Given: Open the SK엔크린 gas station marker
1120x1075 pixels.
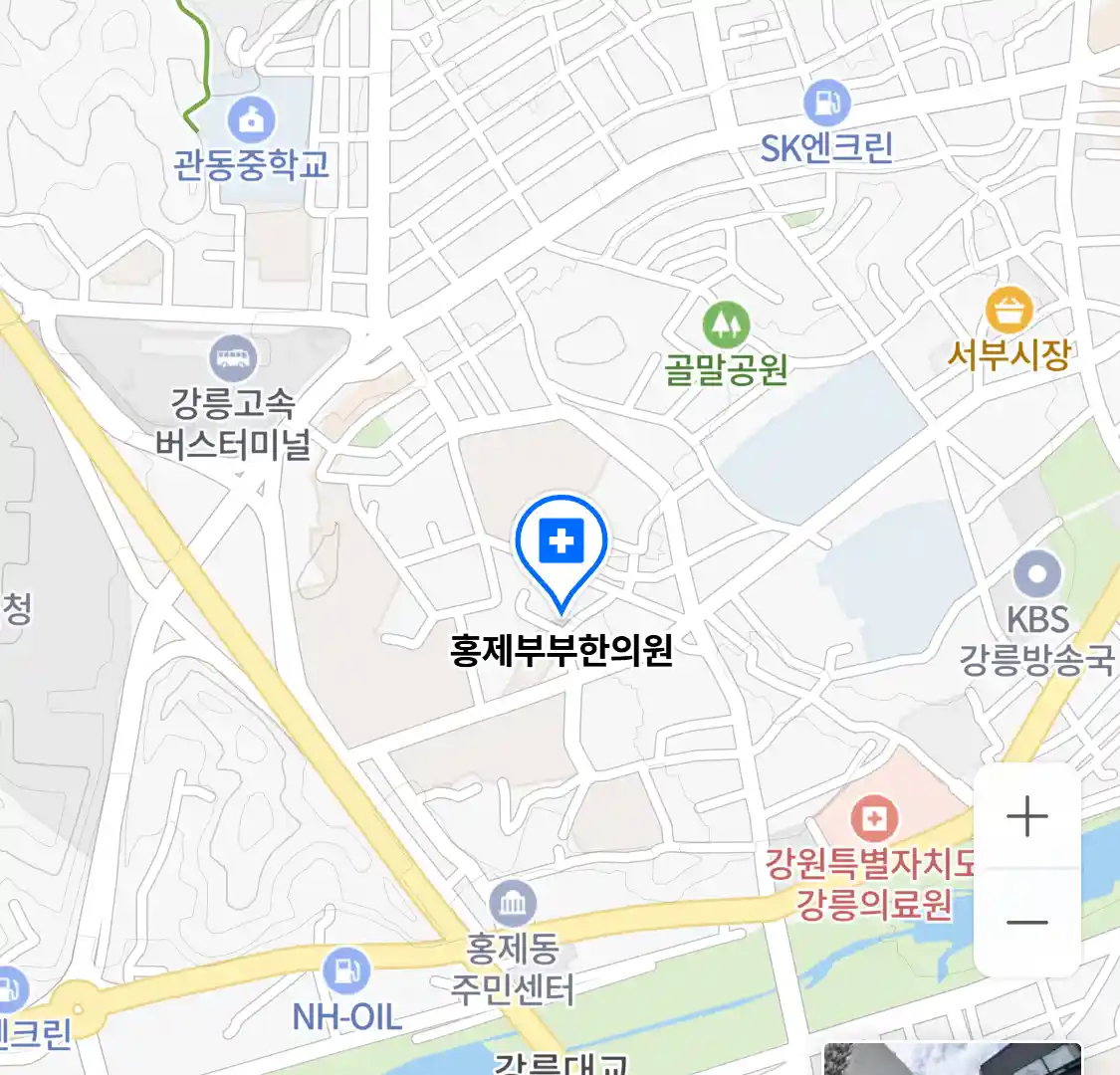Looking at the screenshot, I should click(825, 102).
